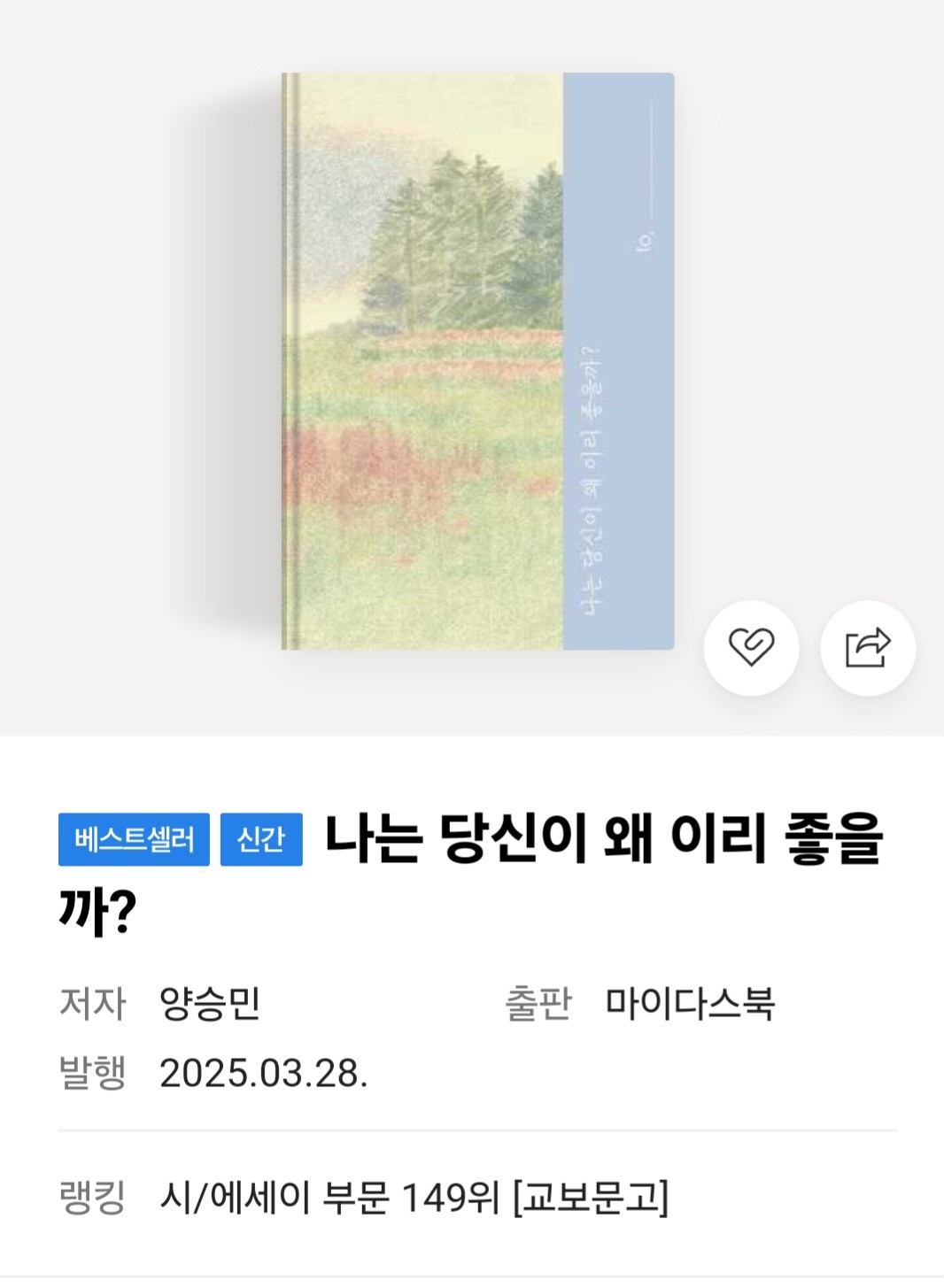This screenshot has height=1288, width=944.
Task: Open publisher 마이다스북's page
Action: click(x=690, y=1004)
